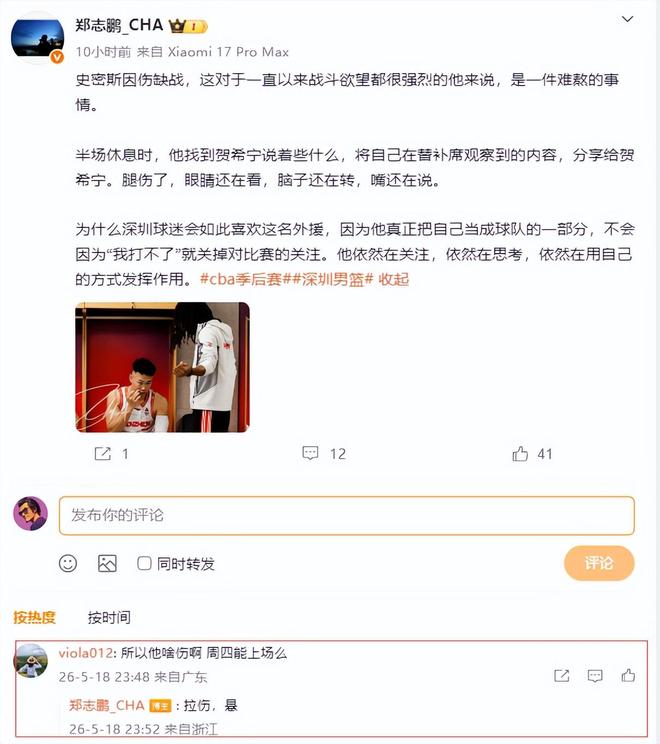Submit with the 评论 button
The width and height of the screenshot is (660, 744).
coord(599,563)
